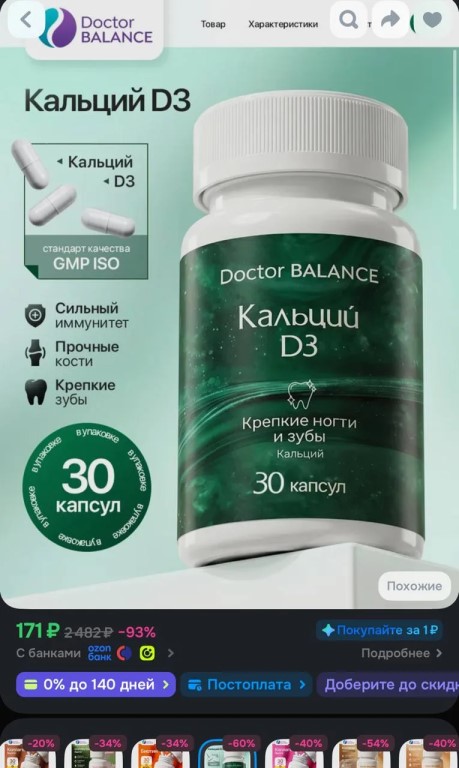Open the search magnifier icon
Screen dimensions: 459x768
tap(348, 20)
